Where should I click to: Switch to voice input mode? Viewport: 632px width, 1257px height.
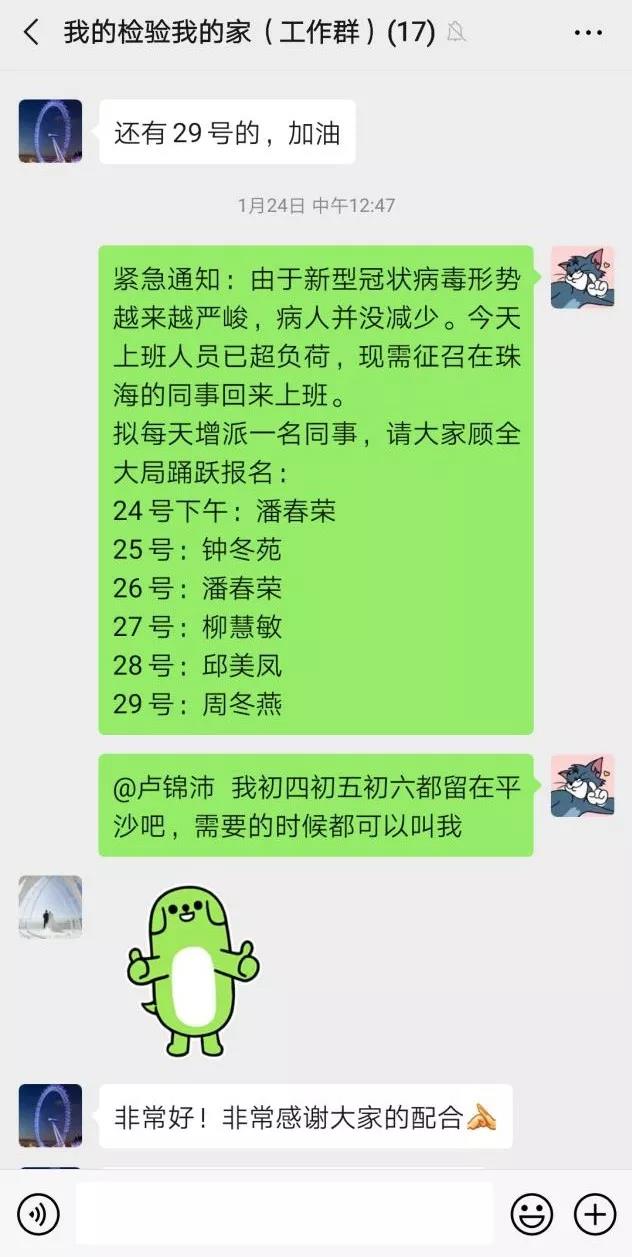(x=38, y=1214)
